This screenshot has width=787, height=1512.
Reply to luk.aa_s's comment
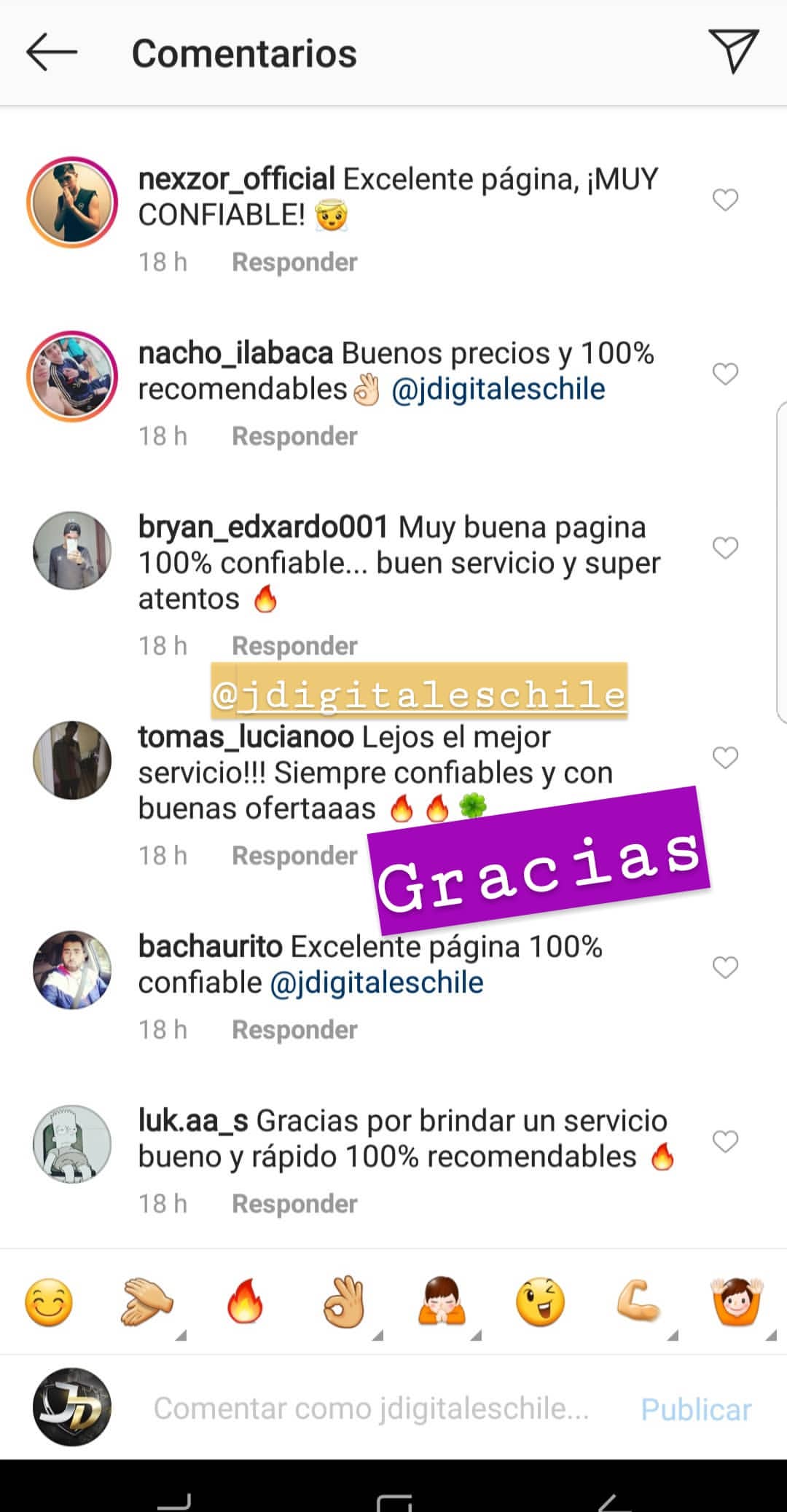(294, 1204)
